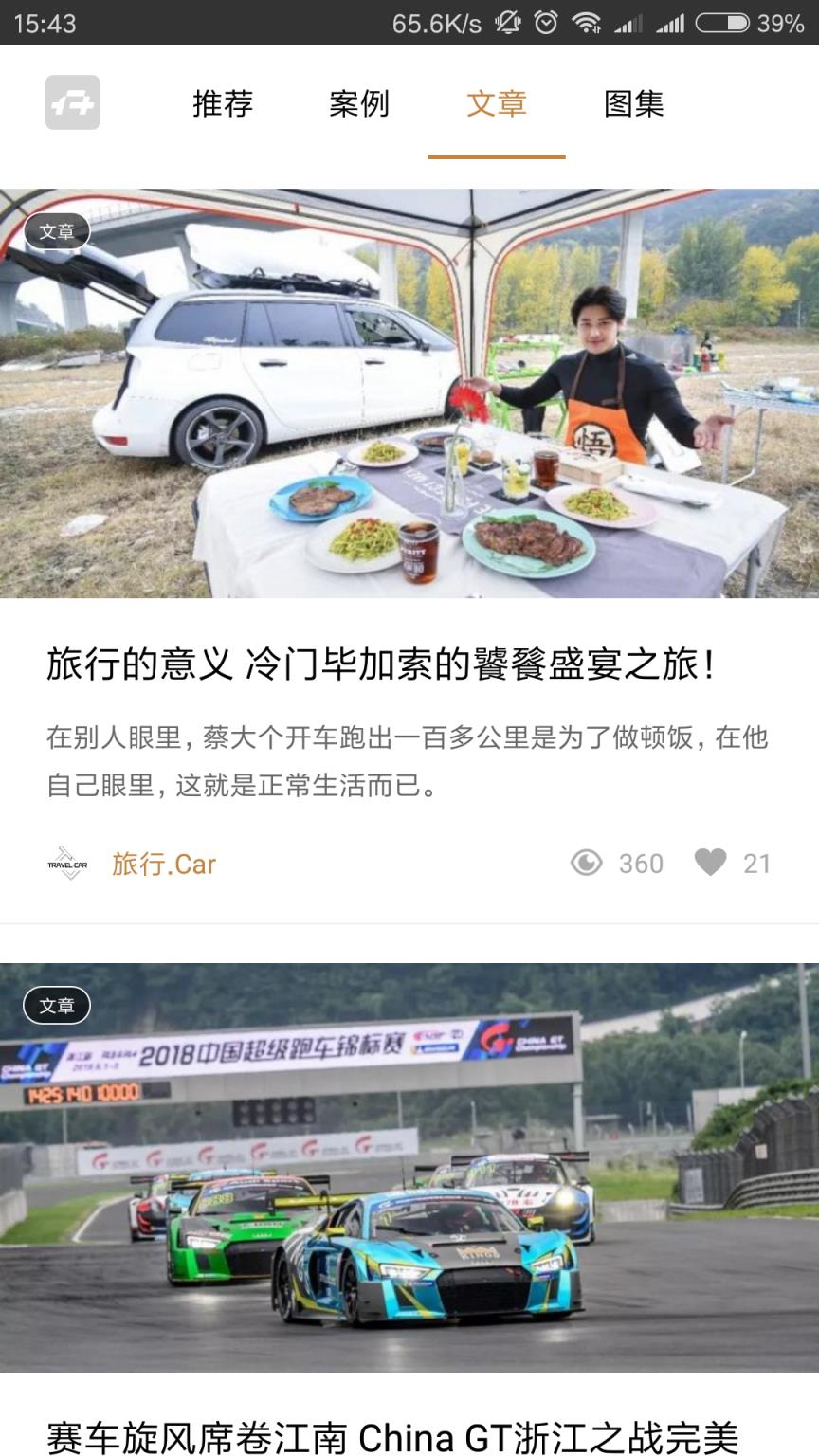
Task: Open the author profile 旅行.Car
Action: point(163,864)
